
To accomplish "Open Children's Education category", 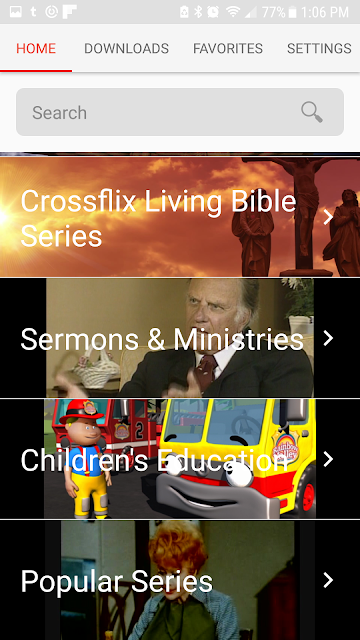I will point(180,459).
